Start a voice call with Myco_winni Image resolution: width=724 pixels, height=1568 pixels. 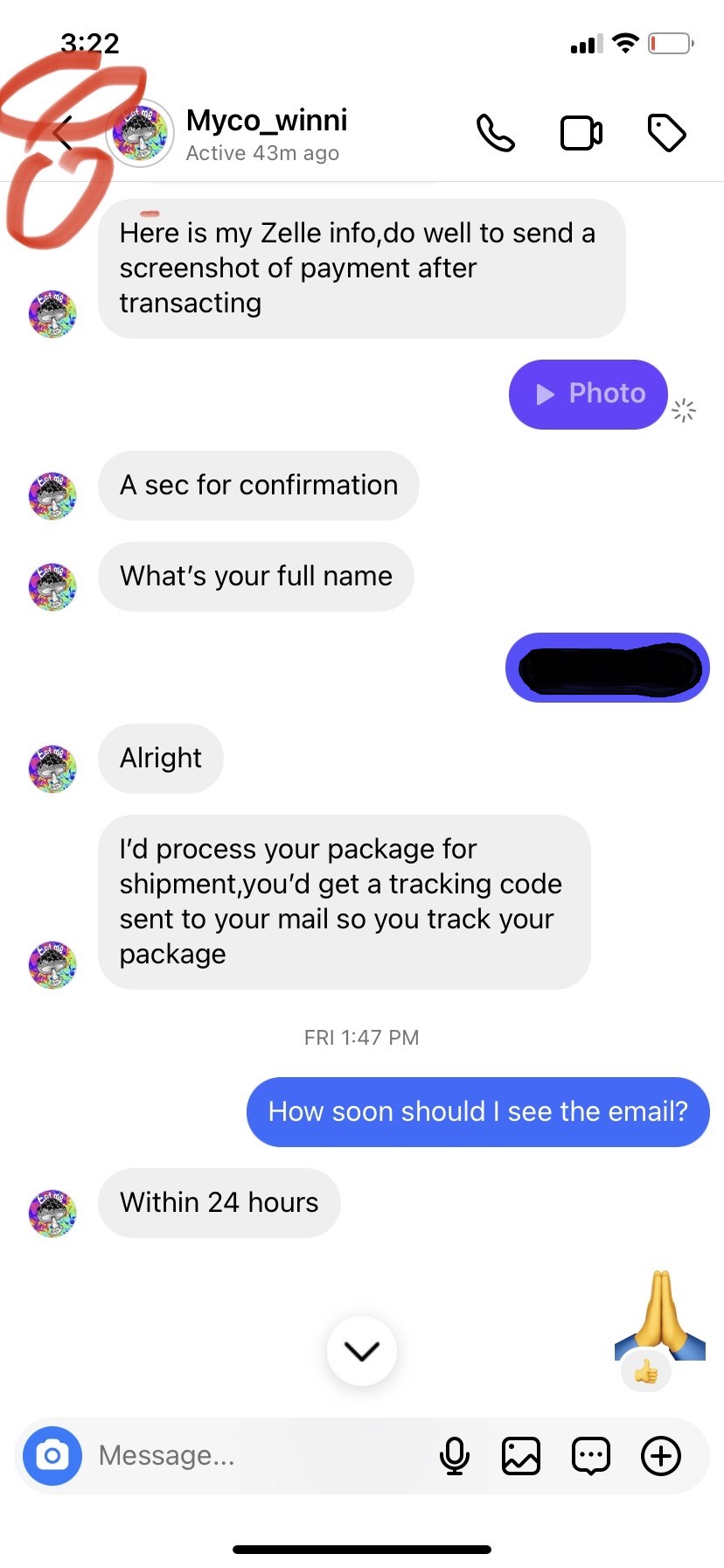click(495, 133)
